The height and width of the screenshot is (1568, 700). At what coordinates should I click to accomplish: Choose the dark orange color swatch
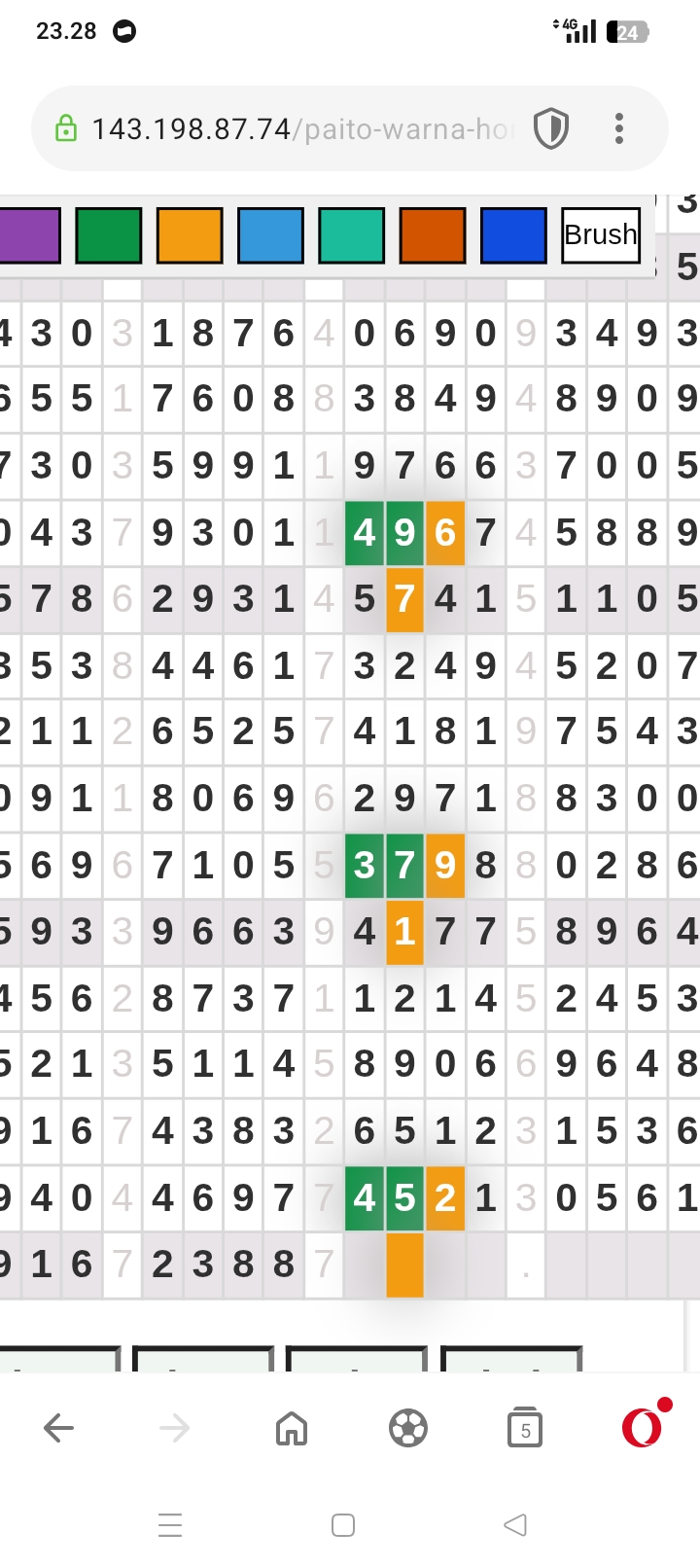[433, 235]
